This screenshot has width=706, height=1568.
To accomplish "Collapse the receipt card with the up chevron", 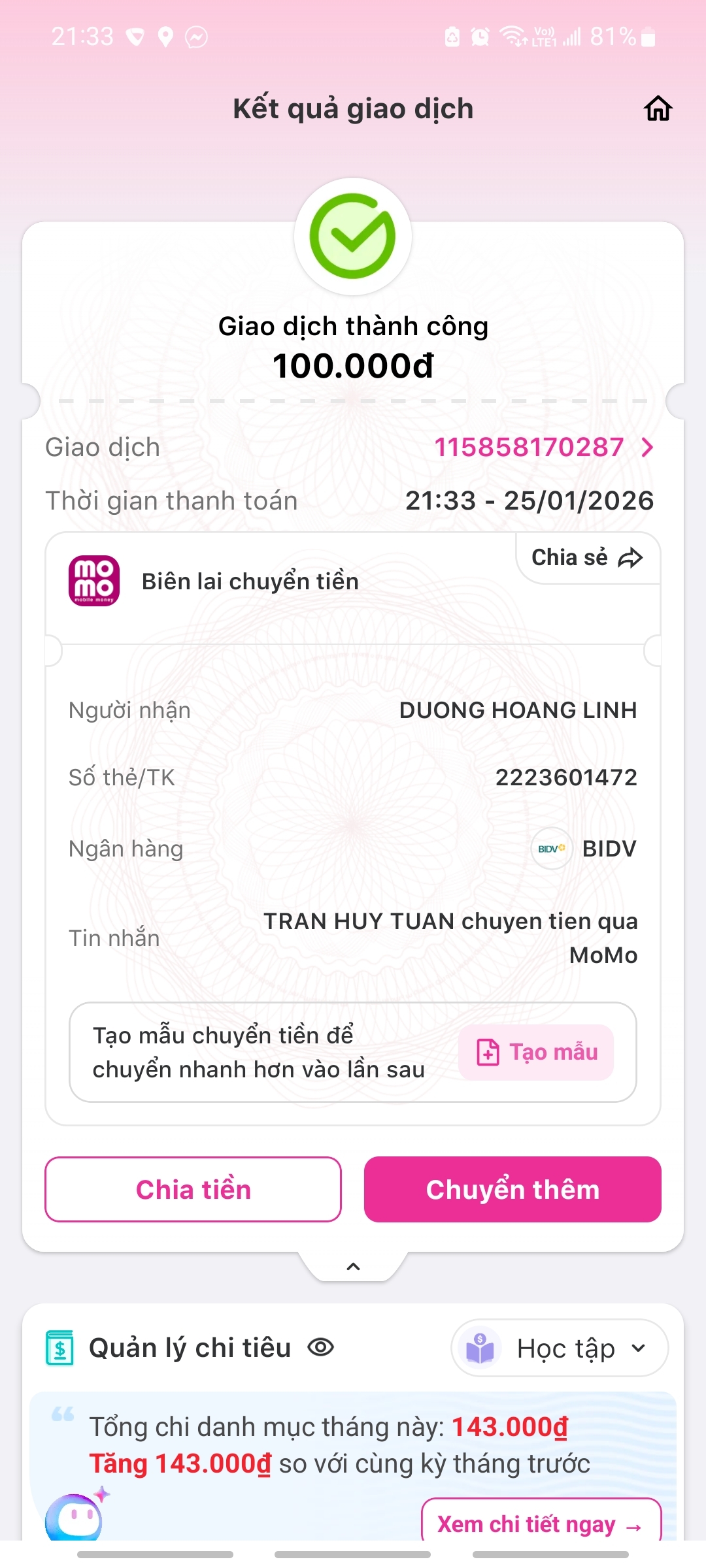I will coord(353,1267).
